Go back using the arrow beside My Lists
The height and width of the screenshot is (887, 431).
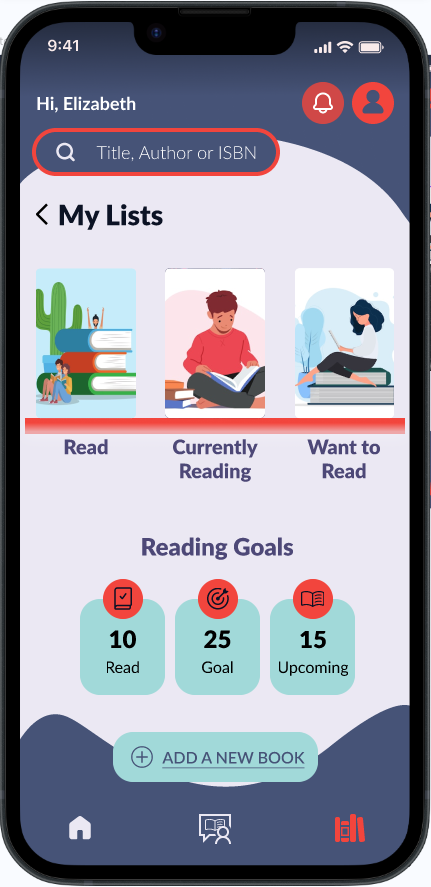click(x=42, y=215)
